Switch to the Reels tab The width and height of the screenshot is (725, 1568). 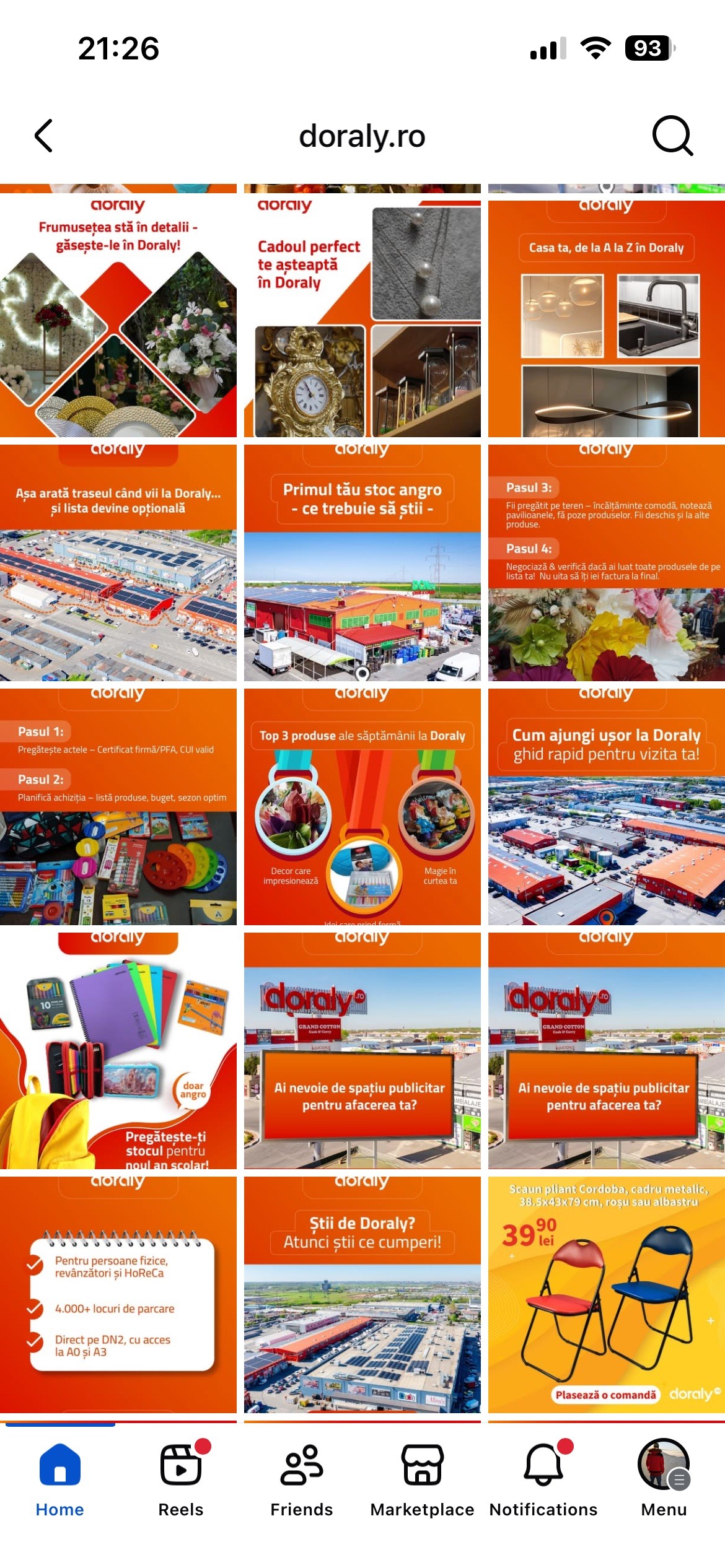[x=180, y=1477]
